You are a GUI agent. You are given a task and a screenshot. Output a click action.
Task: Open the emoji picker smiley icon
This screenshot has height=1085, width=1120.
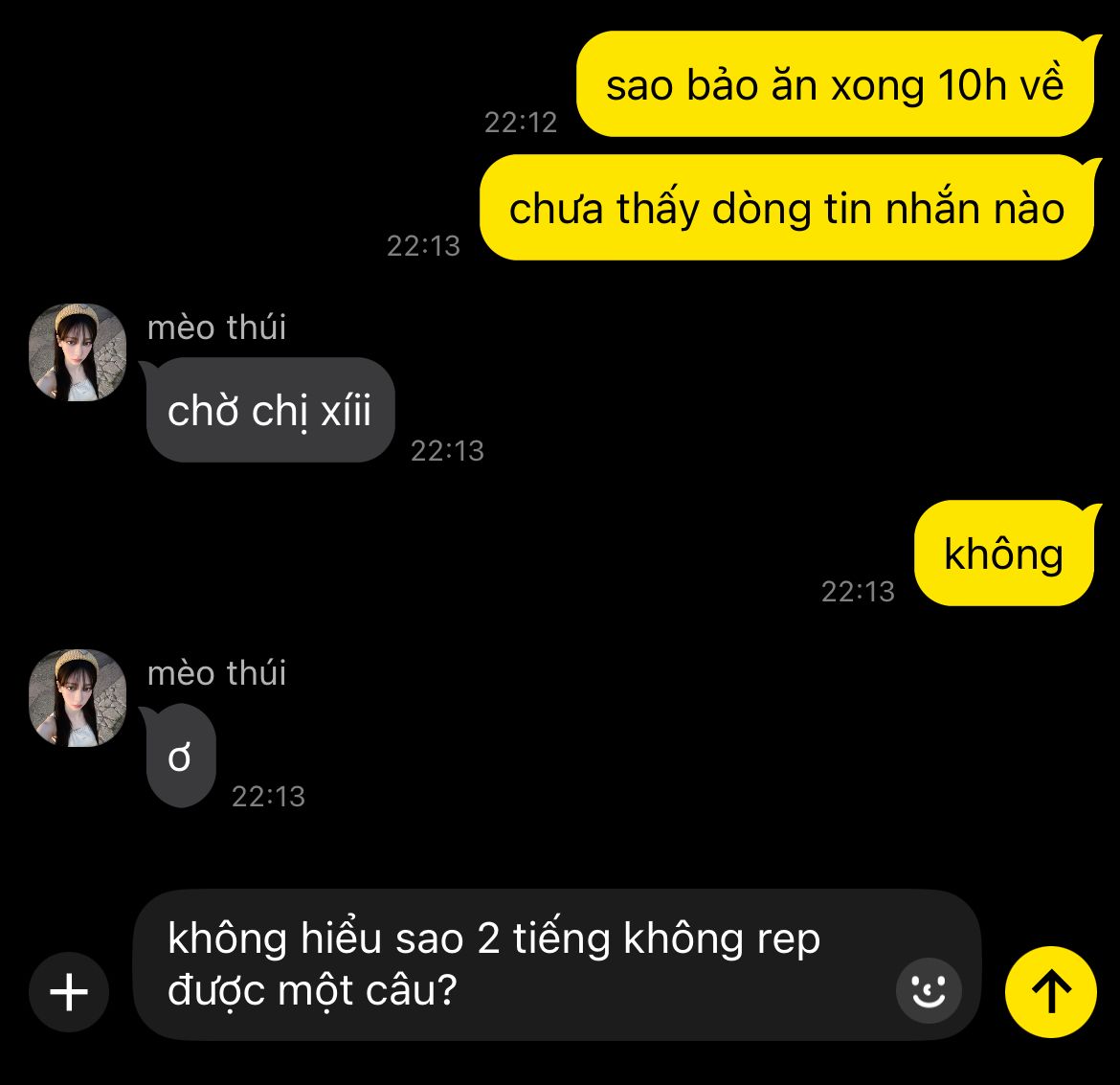pyautogui.click(x=928, y=990)
